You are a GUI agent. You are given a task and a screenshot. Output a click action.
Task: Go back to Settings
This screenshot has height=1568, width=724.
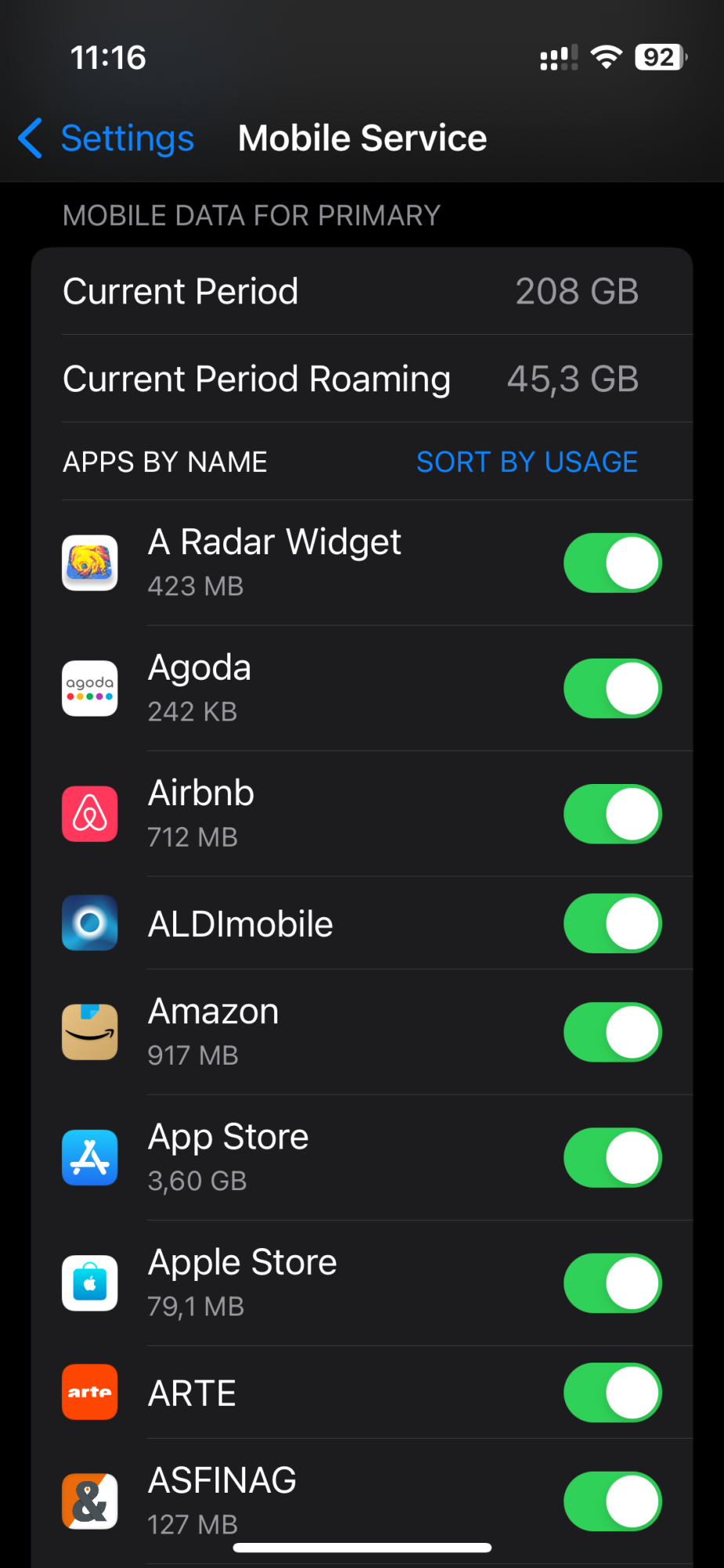[107, 139]
